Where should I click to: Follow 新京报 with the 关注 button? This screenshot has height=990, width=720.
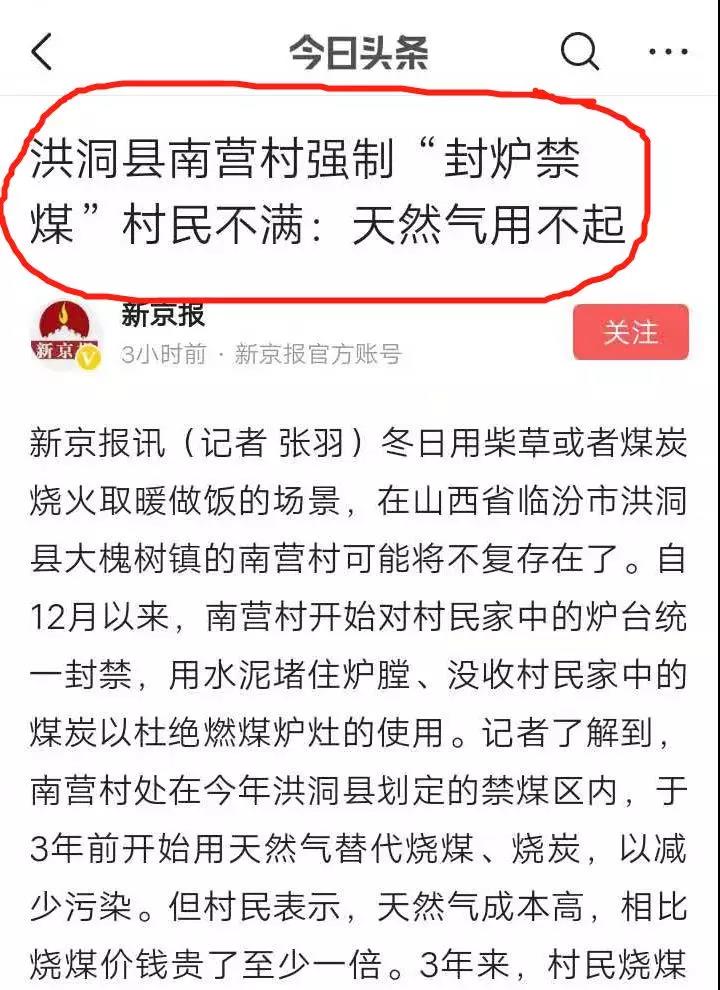pyautogui.click(x=631, y=332)
